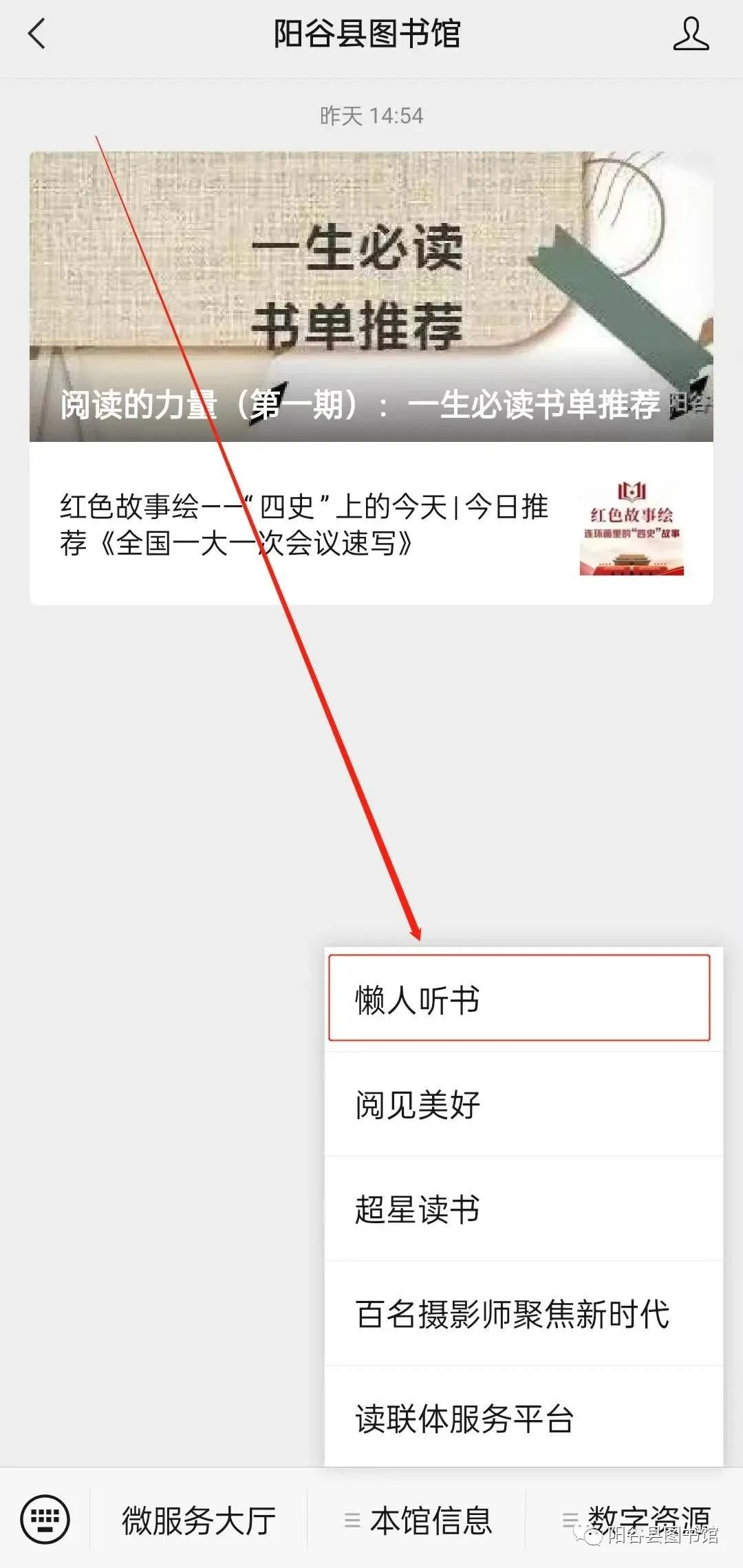Select 百名摄影师聚焦新时代
Screen dimensions: 743x1568
[523, 1313]
